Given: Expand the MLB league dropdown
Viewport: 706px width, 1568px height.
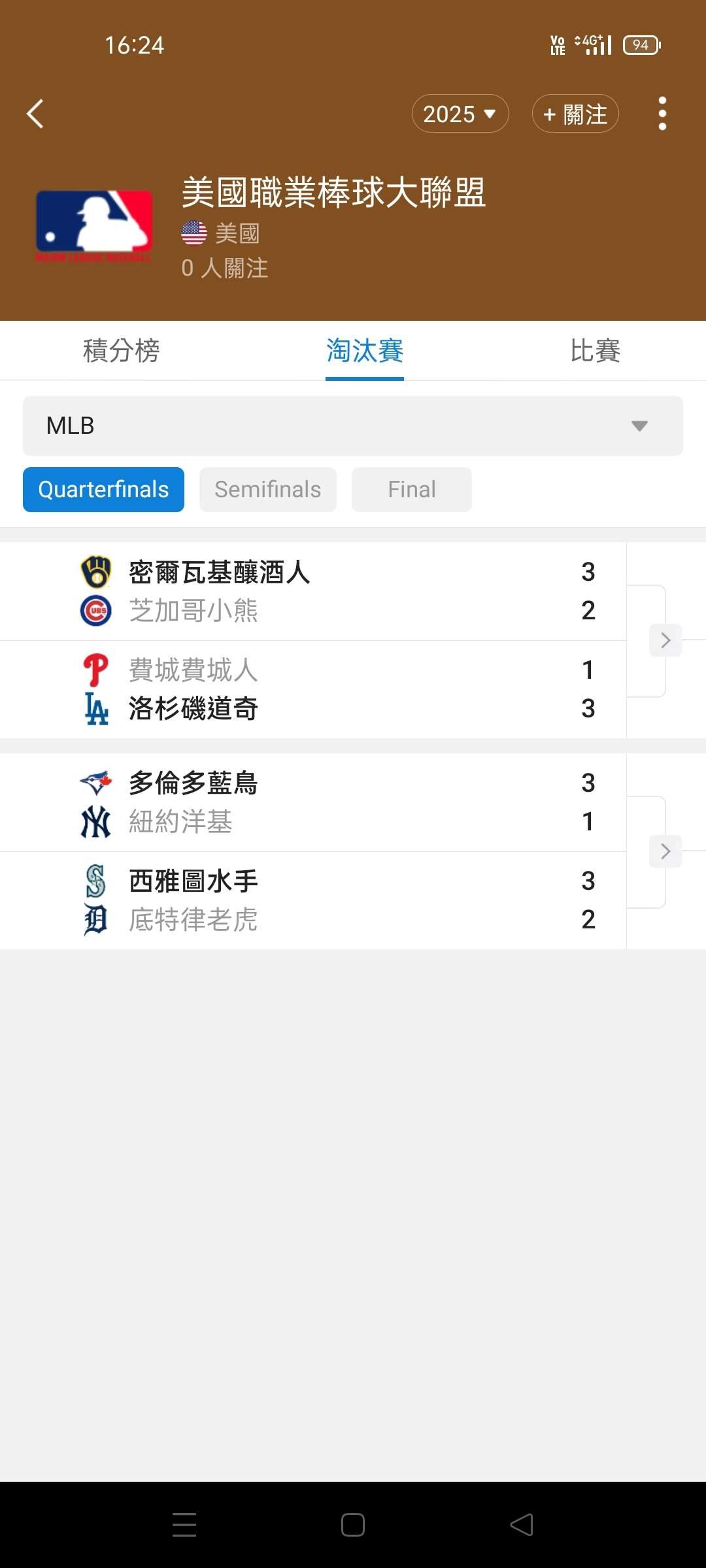Looking at the screenshot, I should pos(353,426).
